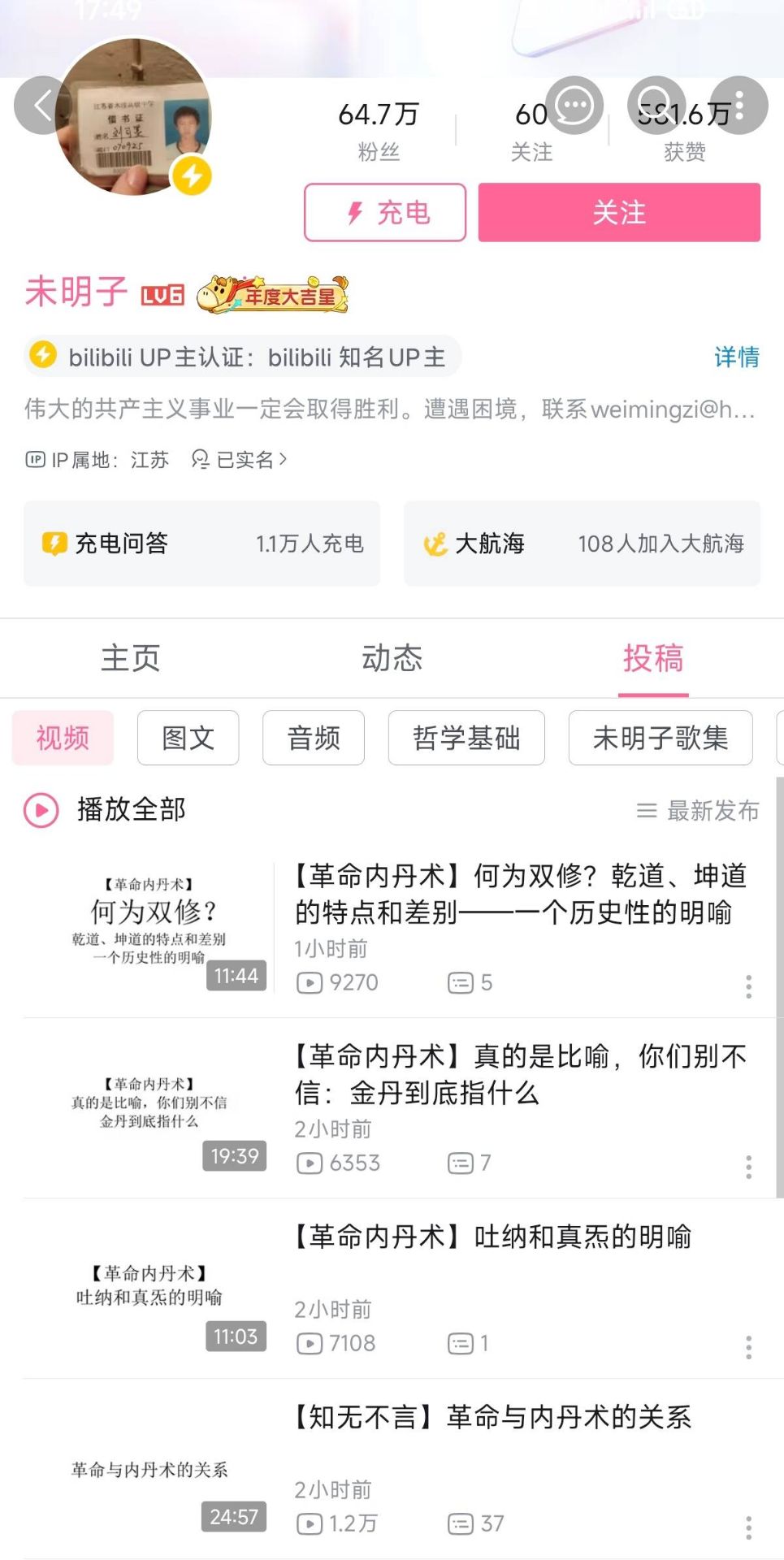Select the 哲学基础 collection chip
784x1560 pixels.
pos(466,738)
